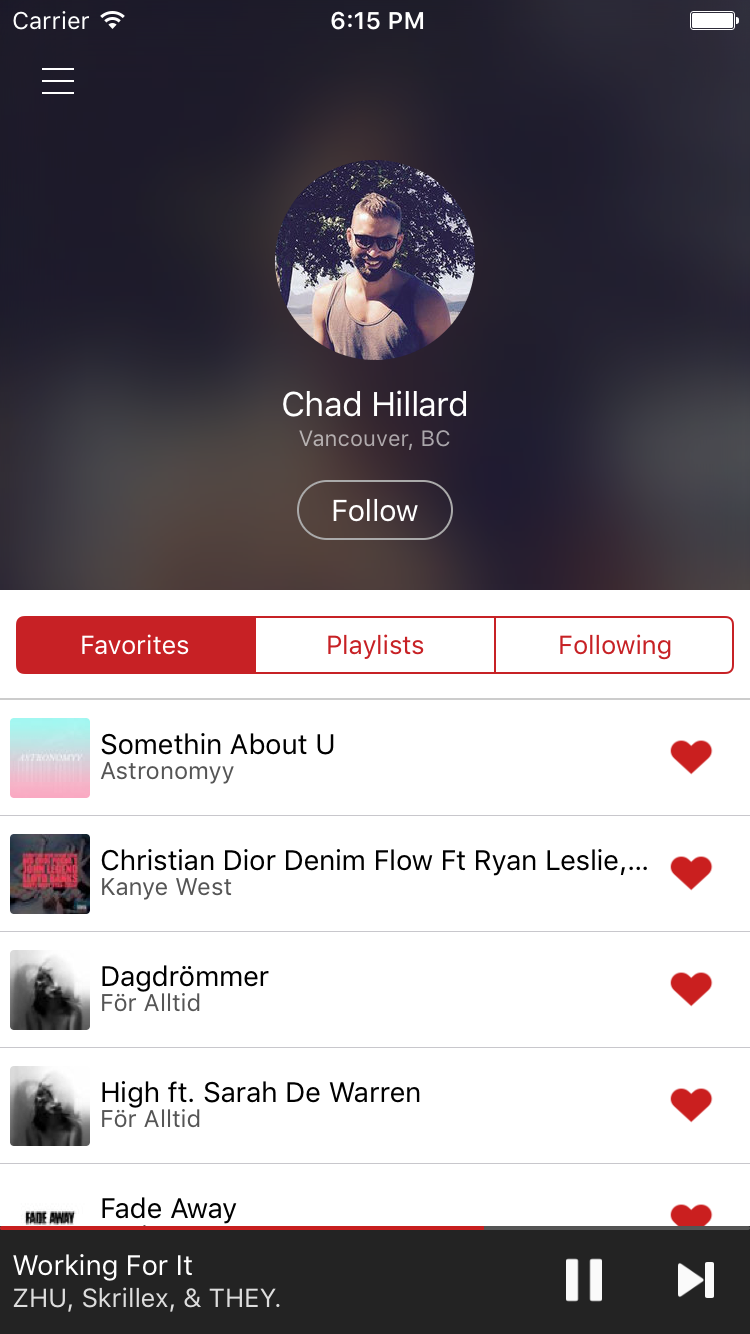Unlike the Dagdrömmer track
Screen dimensions: 750x1334
[x=690, y=989]
